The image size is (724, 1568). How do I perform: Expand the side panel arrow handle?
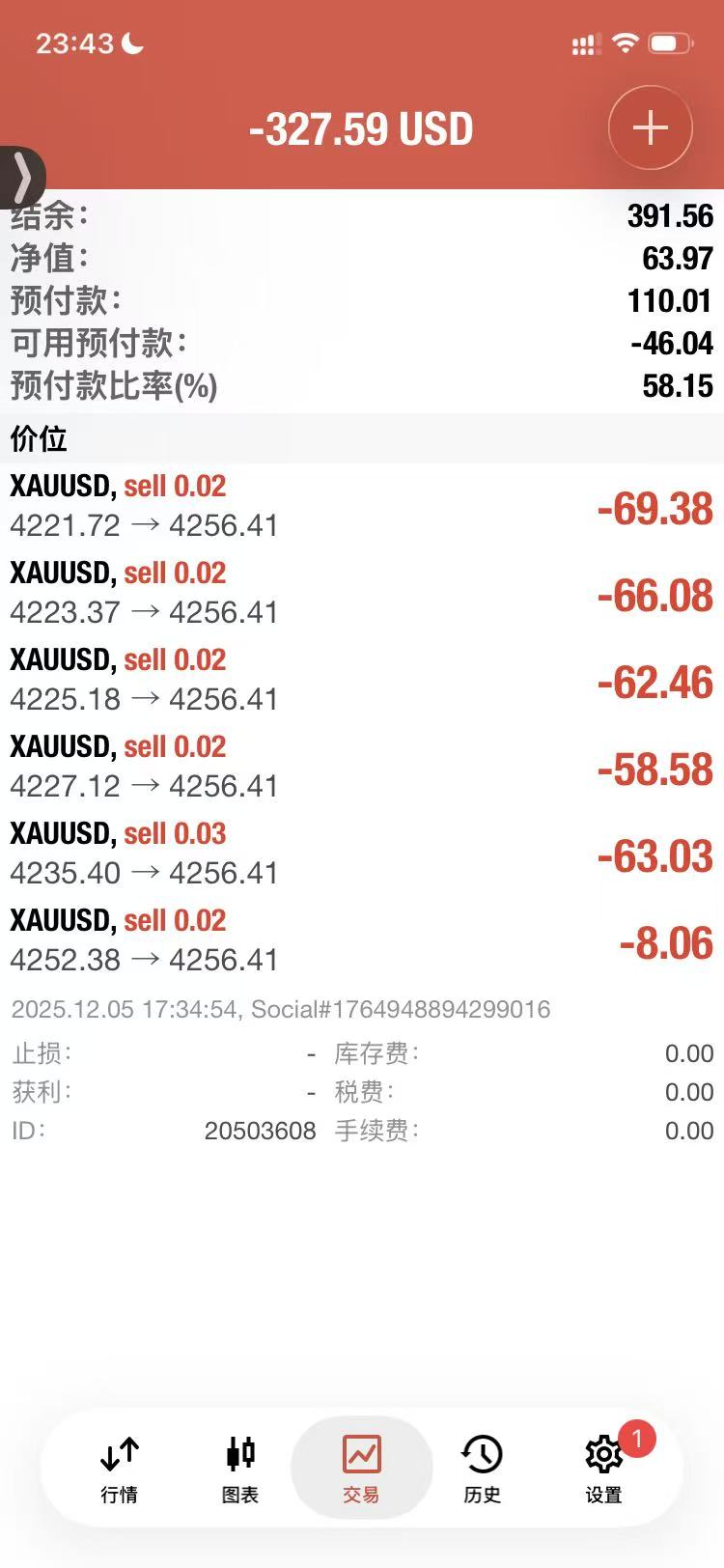(21, 178)
